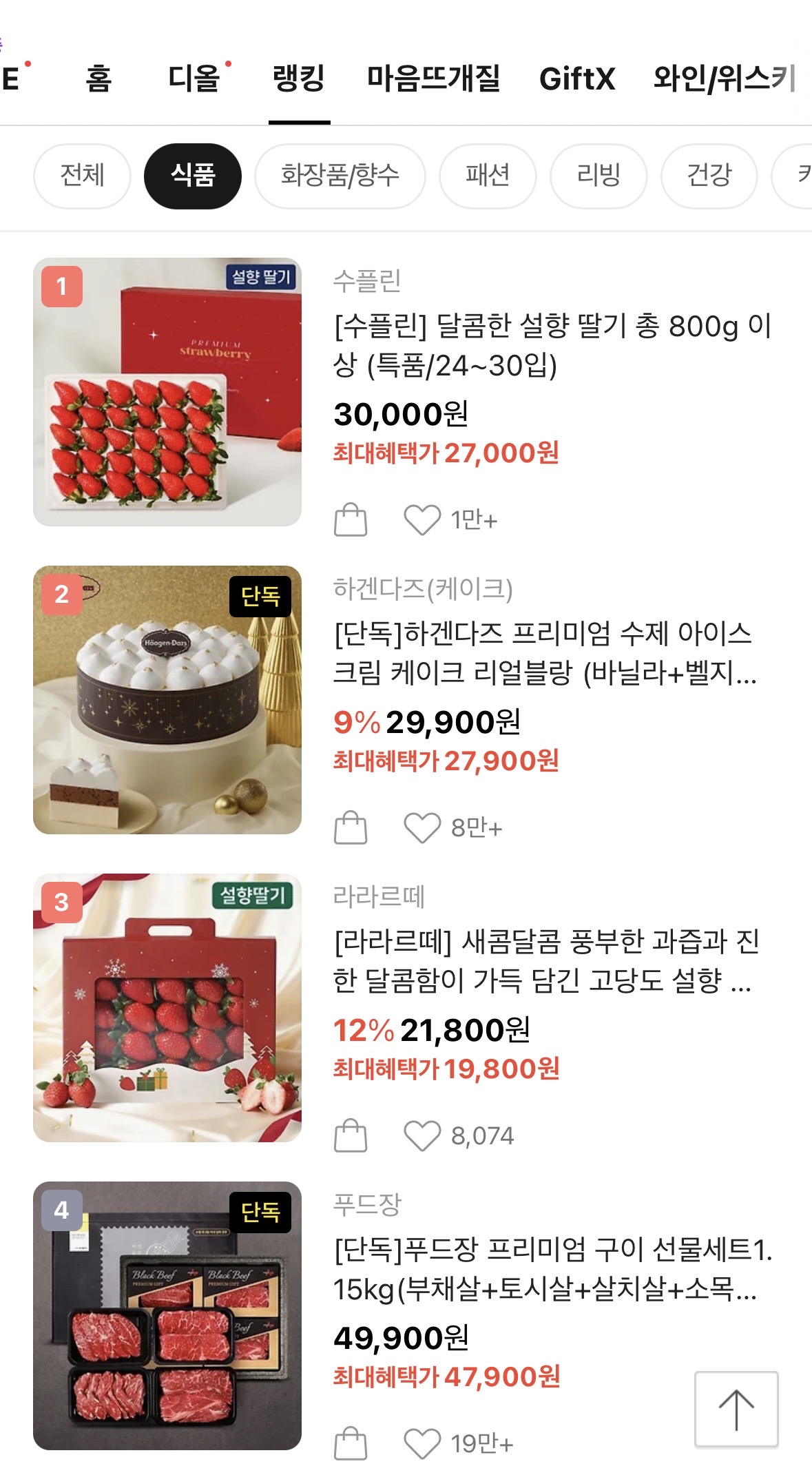
Task: Like the 하겐다즈 케이크 with the heart
Action: 421,828
